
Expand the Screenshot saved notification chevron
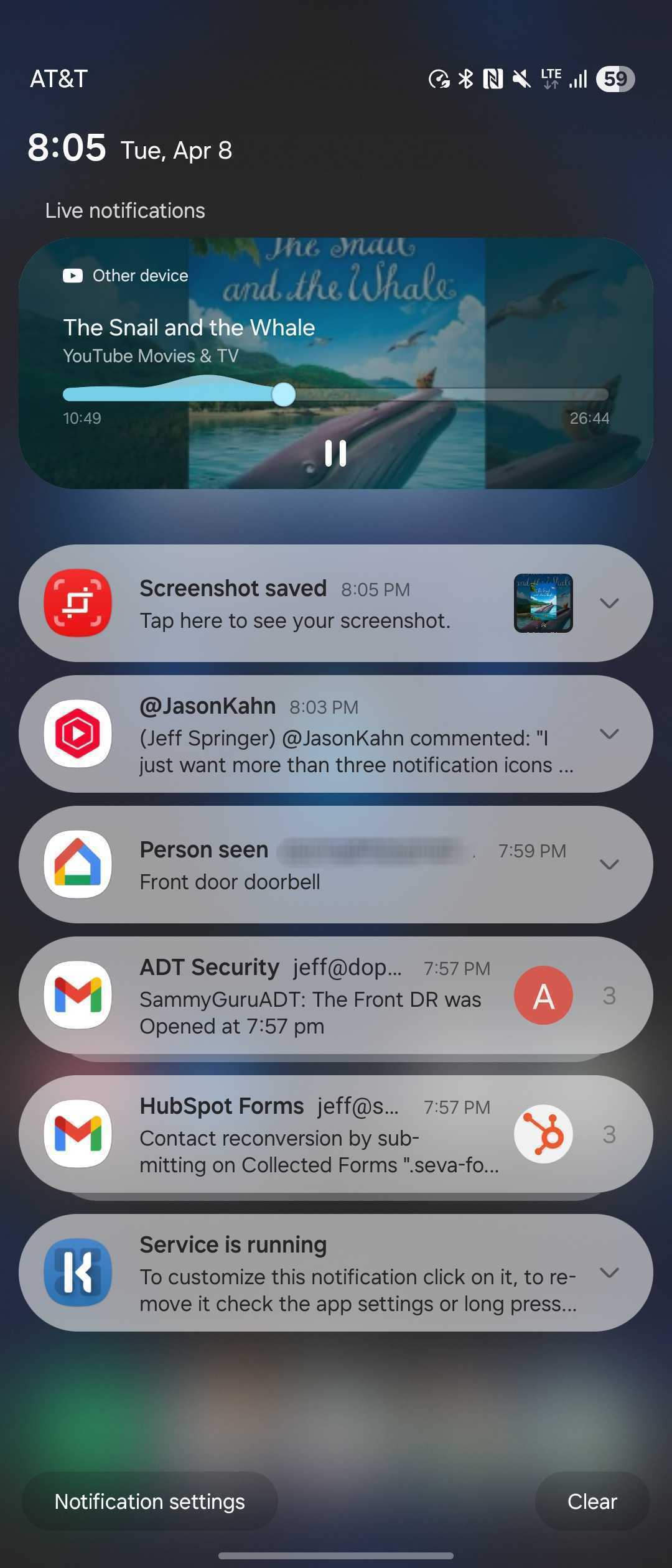tap(609, 603)
